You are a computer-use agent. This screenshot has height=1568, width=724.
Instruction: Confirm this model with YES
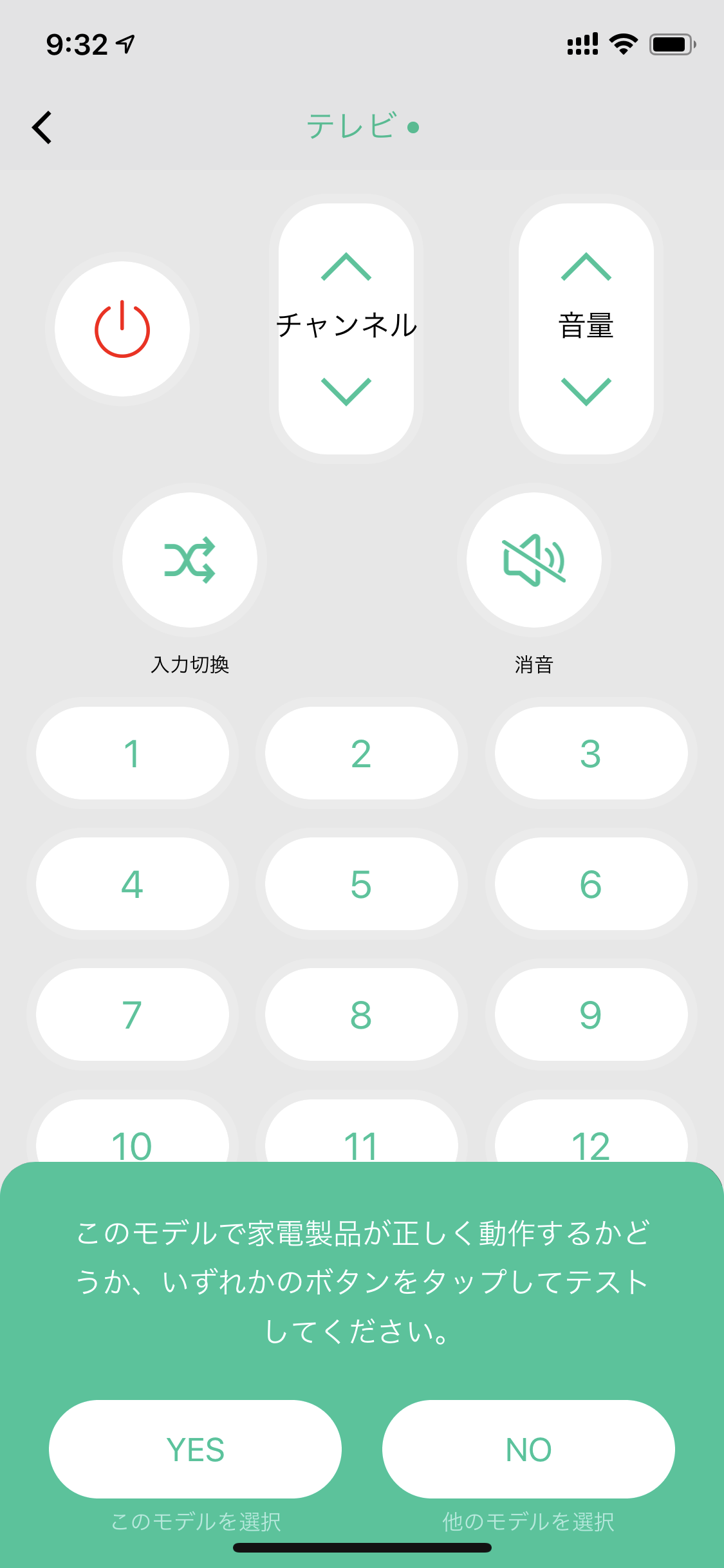coord(195,1449)
